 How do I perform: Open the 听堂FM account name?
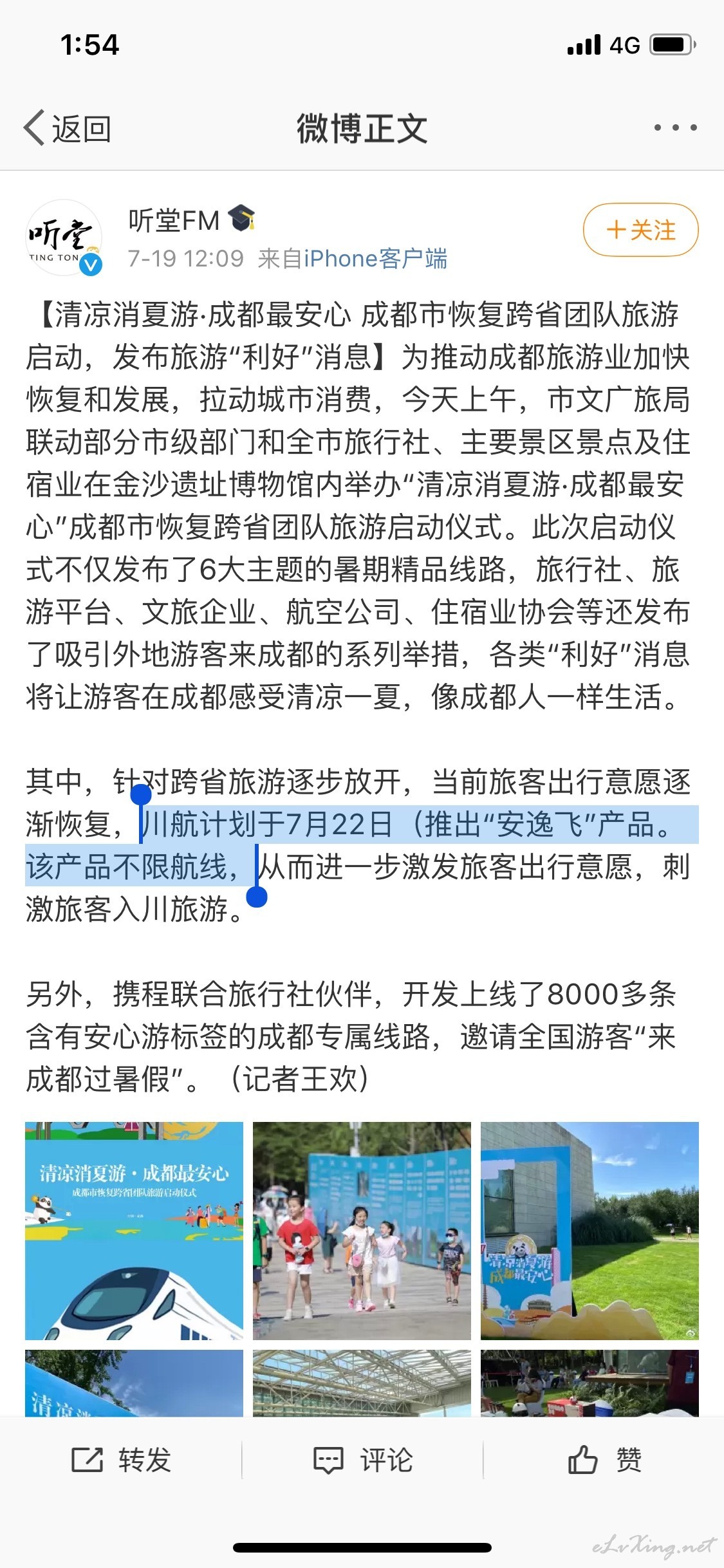pos(174,220)
